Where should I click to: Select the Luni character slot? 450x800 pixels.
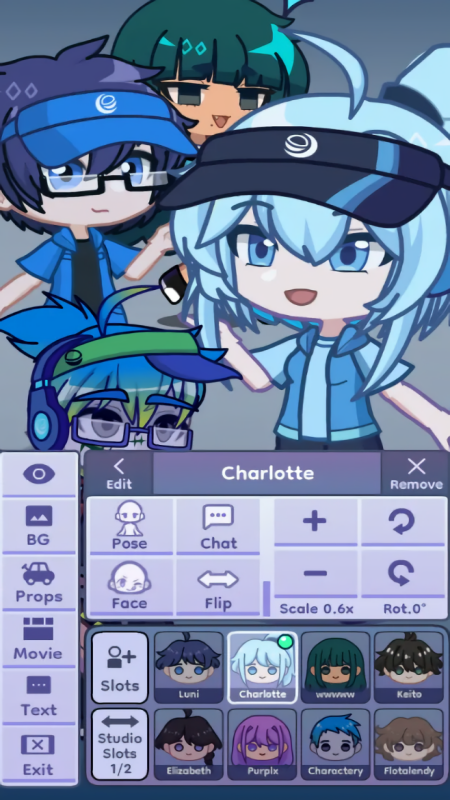click(189, 667)
